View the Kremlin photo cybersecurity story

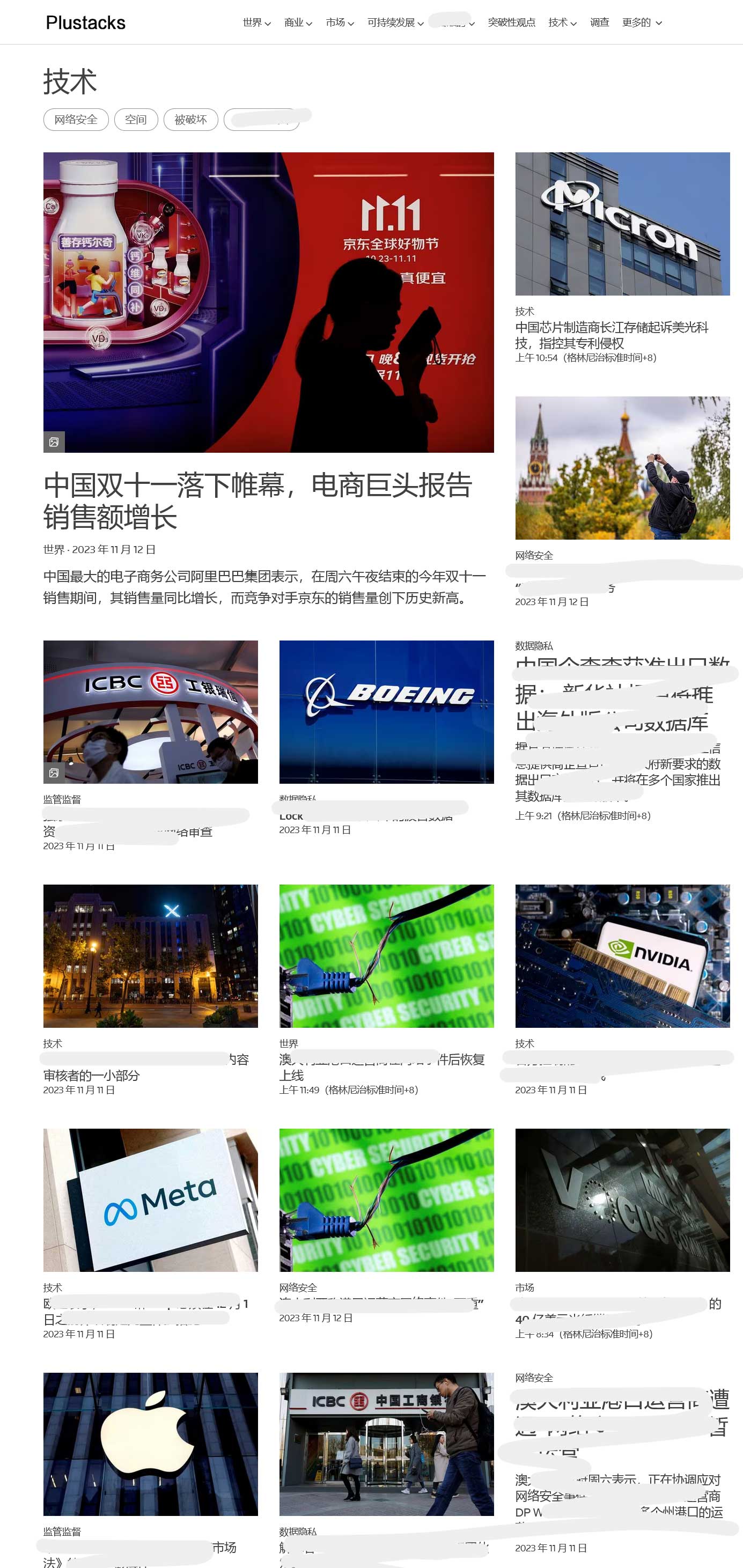click(622, 467)
